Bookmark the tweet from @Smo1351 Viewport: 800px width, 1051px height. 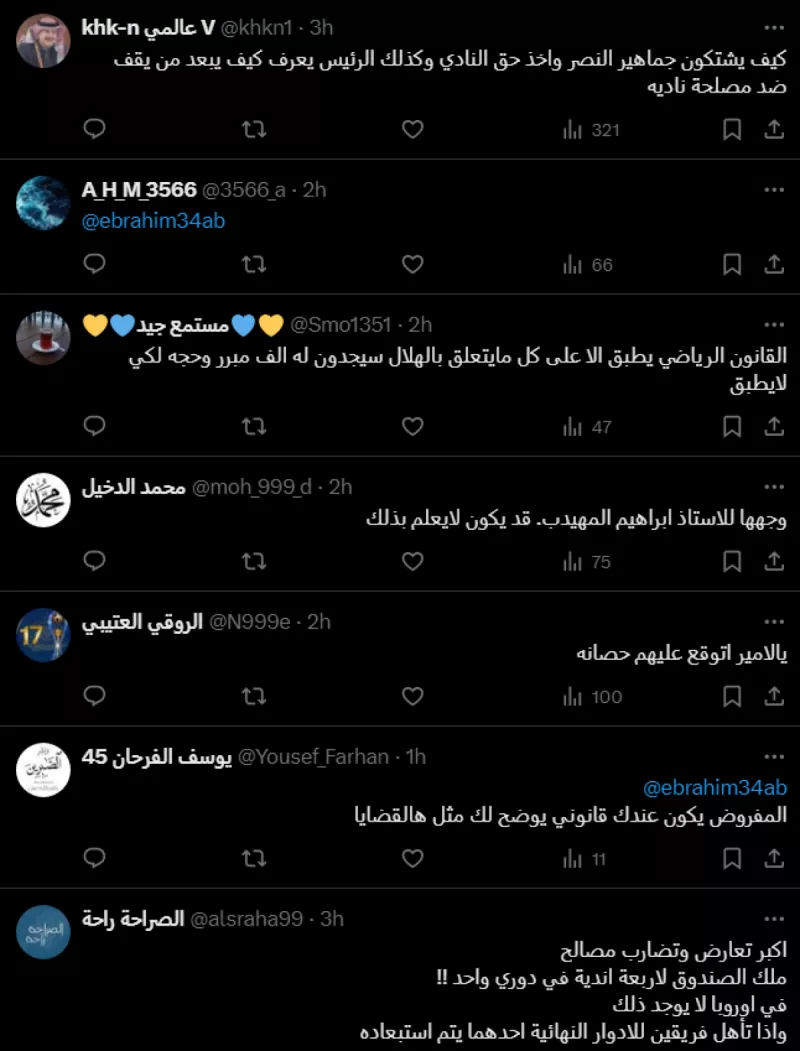(731, 426)
